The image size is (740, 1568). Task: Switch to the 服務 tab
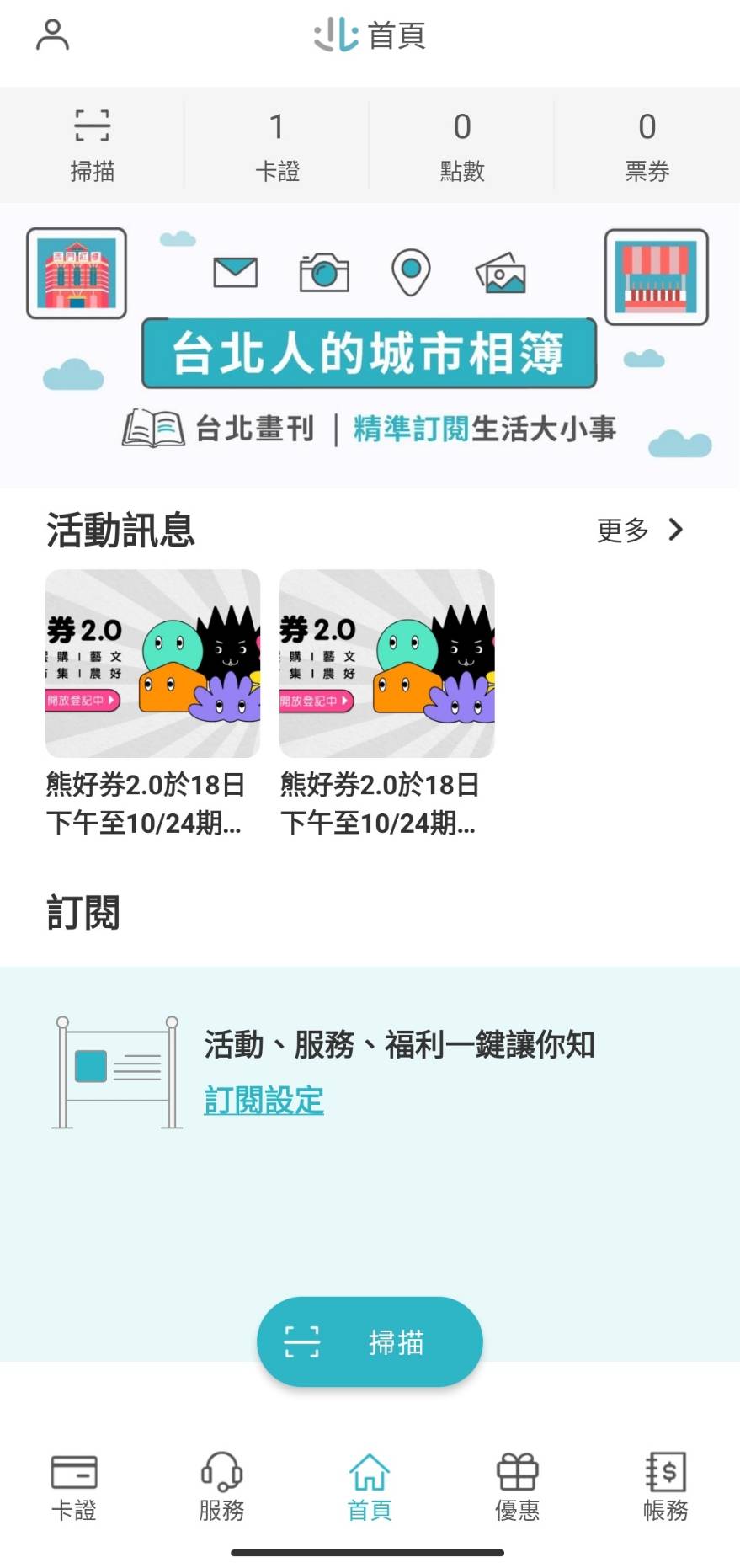(x=221, y=1487)
